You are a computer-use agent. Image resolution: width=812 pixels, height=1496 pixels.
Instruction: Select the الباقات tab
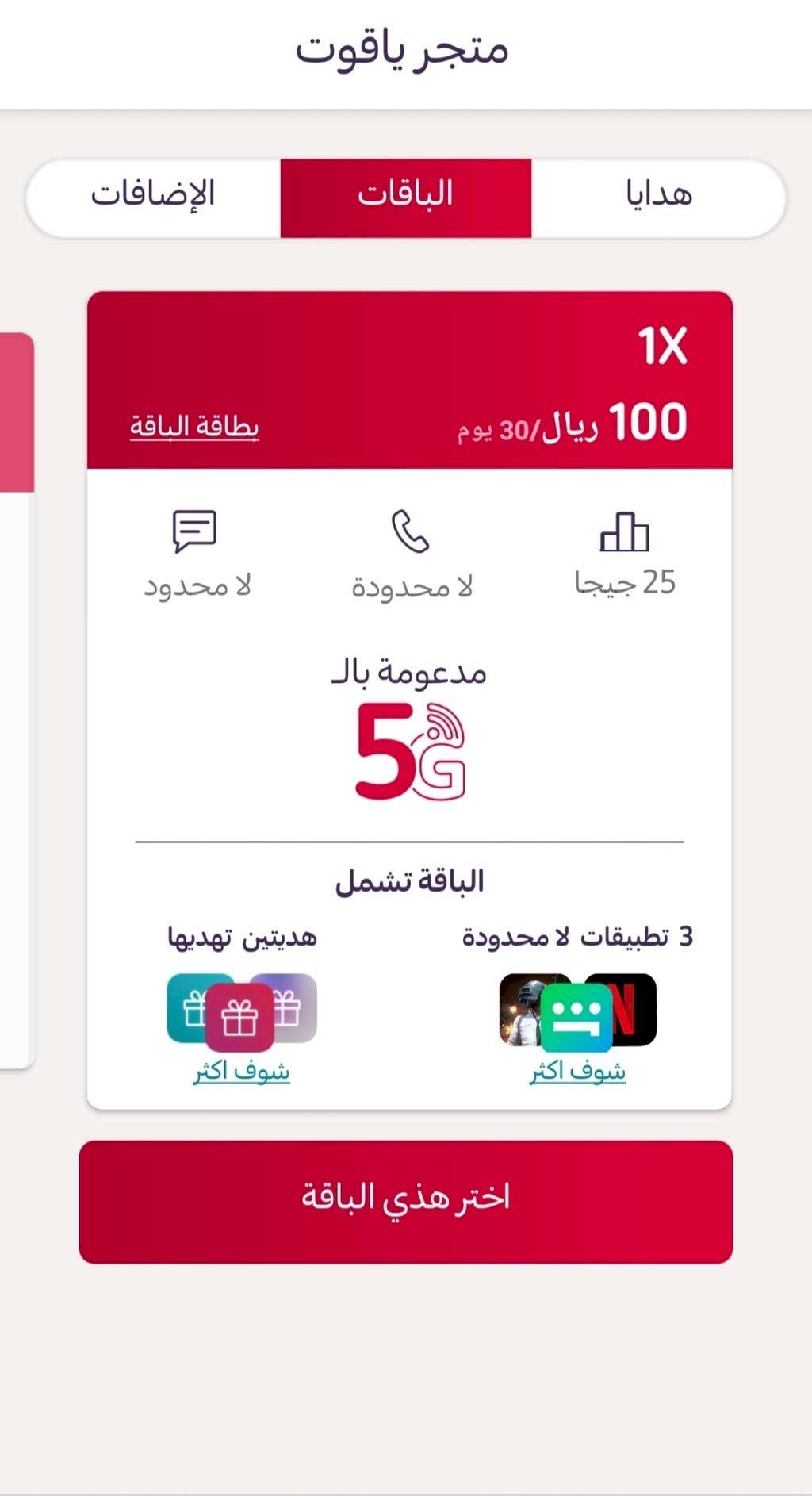pos(405,196)
